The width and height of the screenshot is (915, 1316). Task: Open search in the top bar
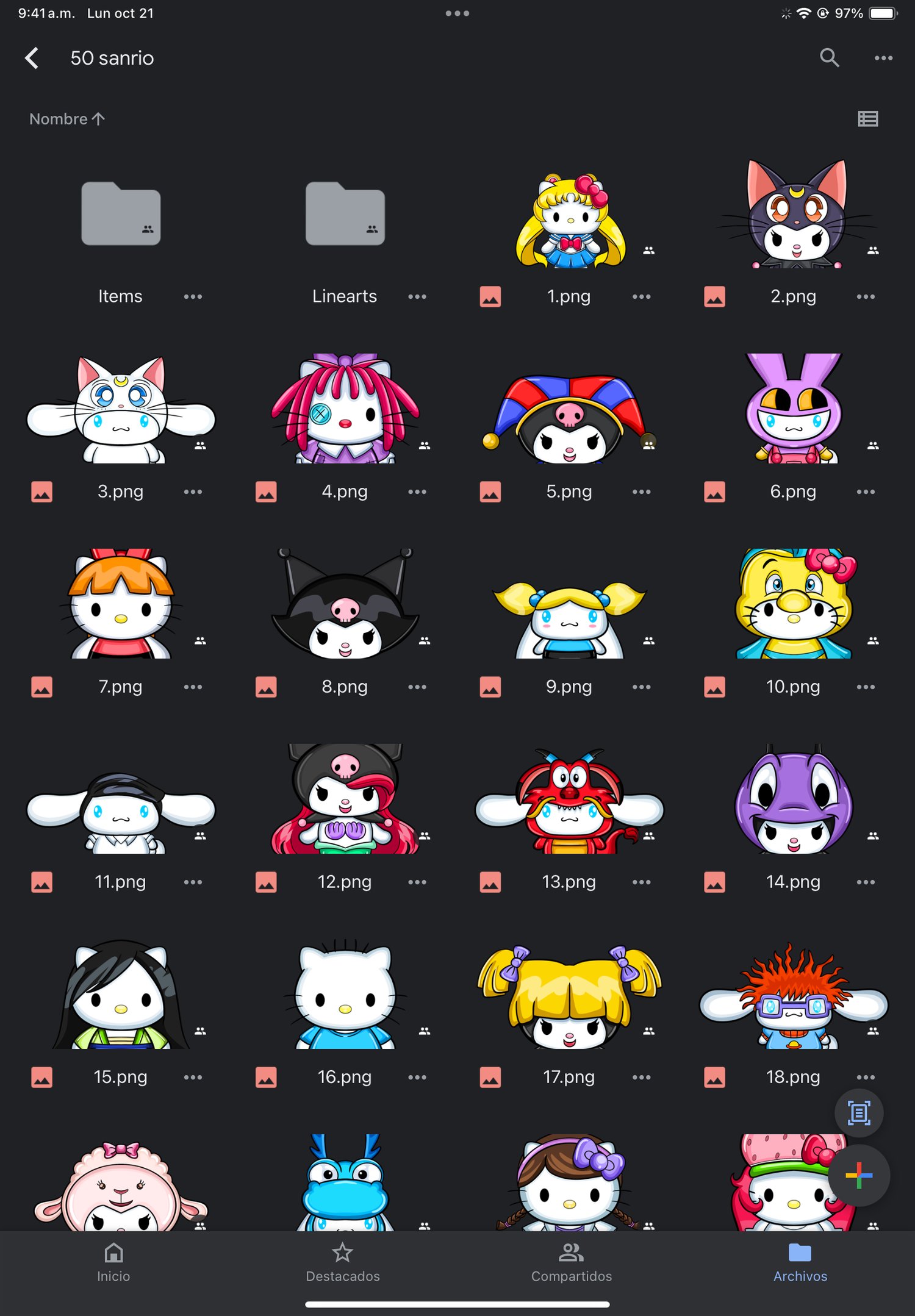click(829, 58)
